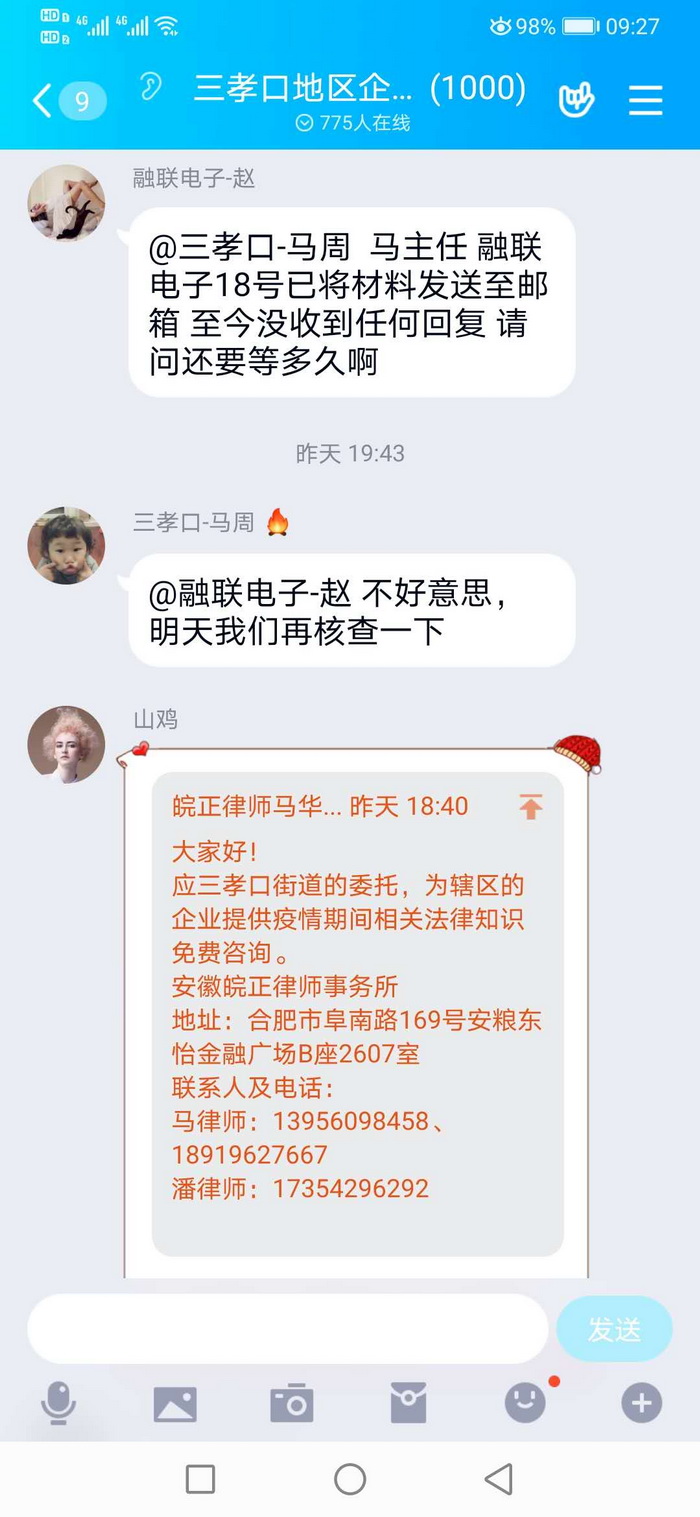Expand more options with plus icon
700x1517 pixels.
[x=641, y=1403]
